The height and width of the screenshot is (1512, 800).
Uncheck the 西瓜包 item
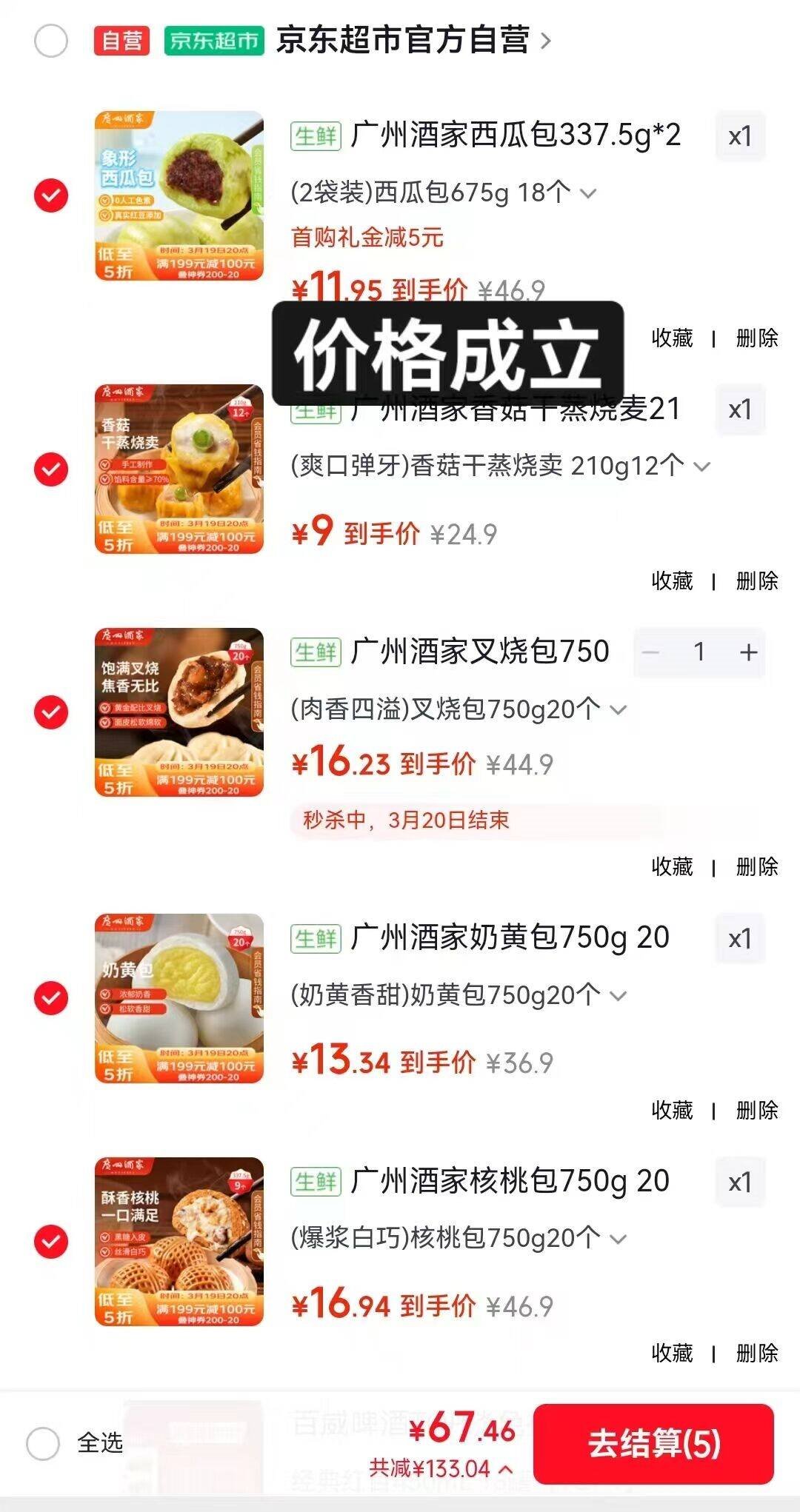[51, 195]
